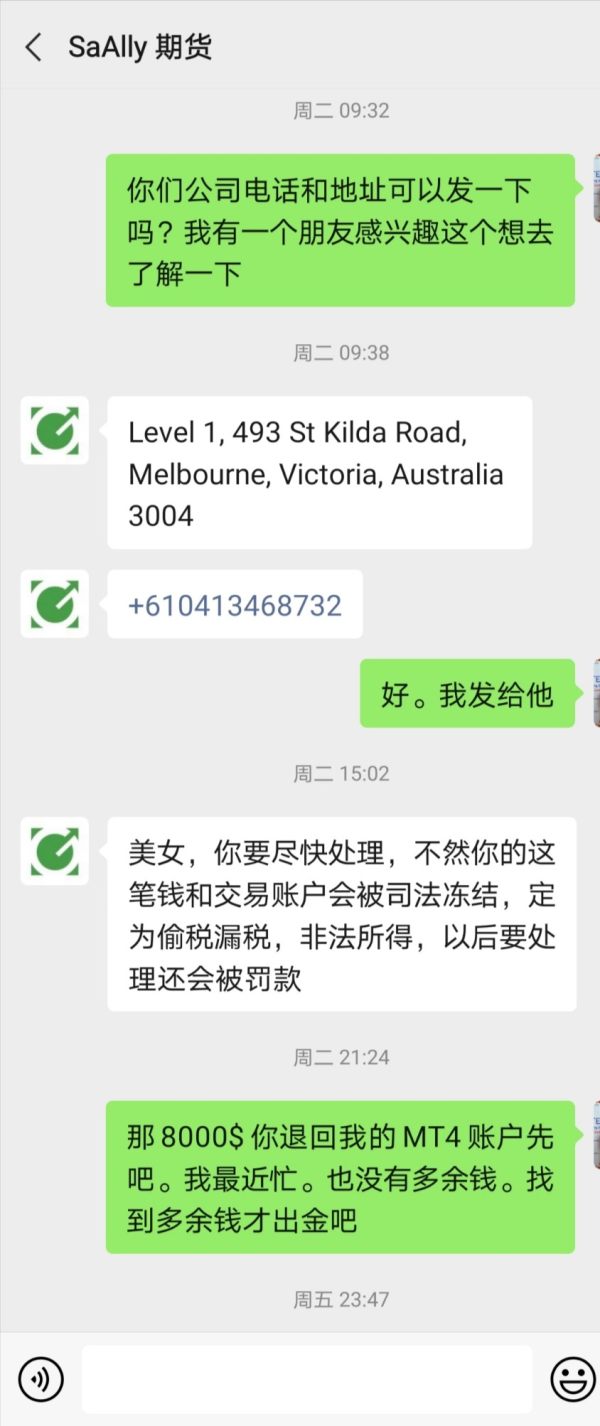
Task: Tap the avatar beside the 美女 warning message
Action: point(55,851)
